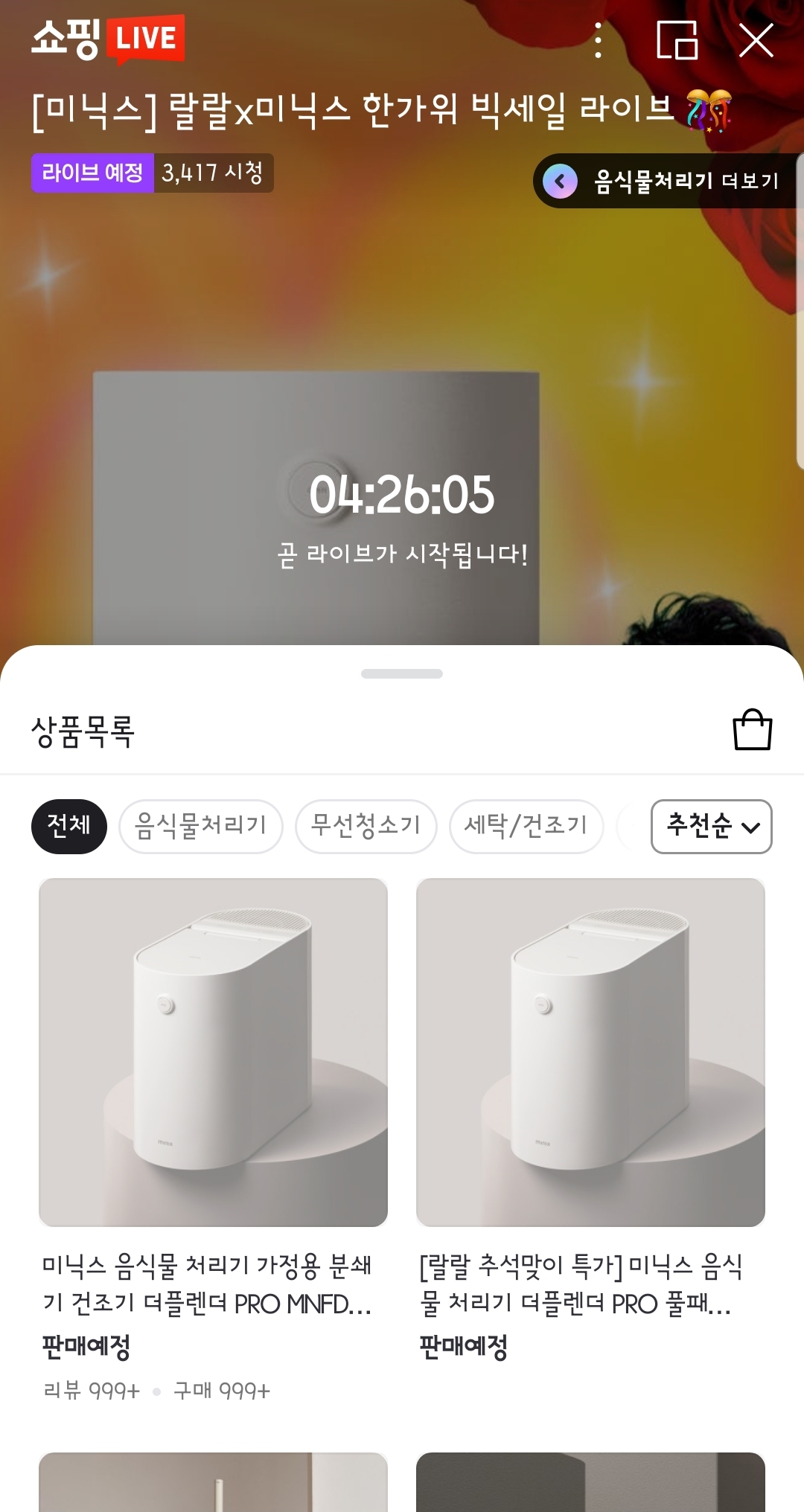Filter products by 음식물처리기
The image size is (804, 1512).
[x=200, y=826]
